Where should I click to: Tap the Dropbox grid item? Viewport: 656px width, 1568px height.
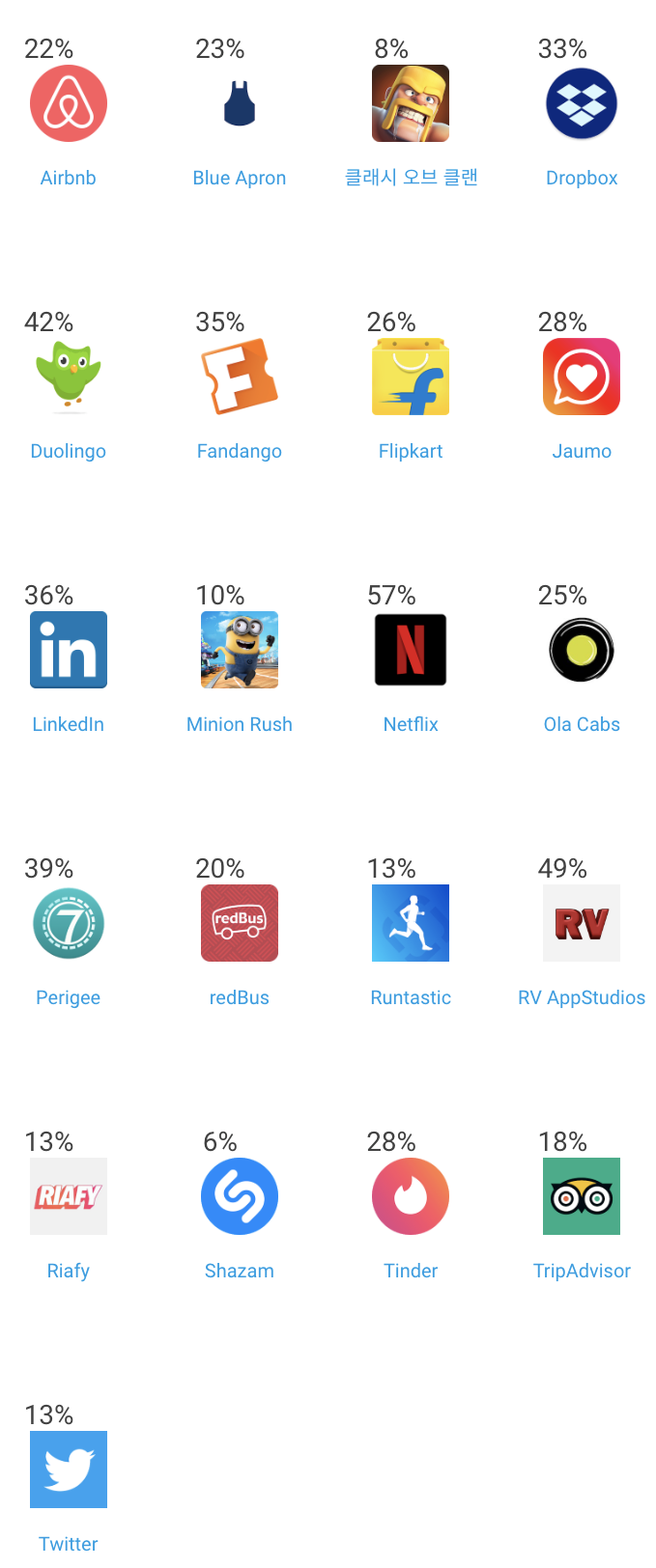point(582,104)
